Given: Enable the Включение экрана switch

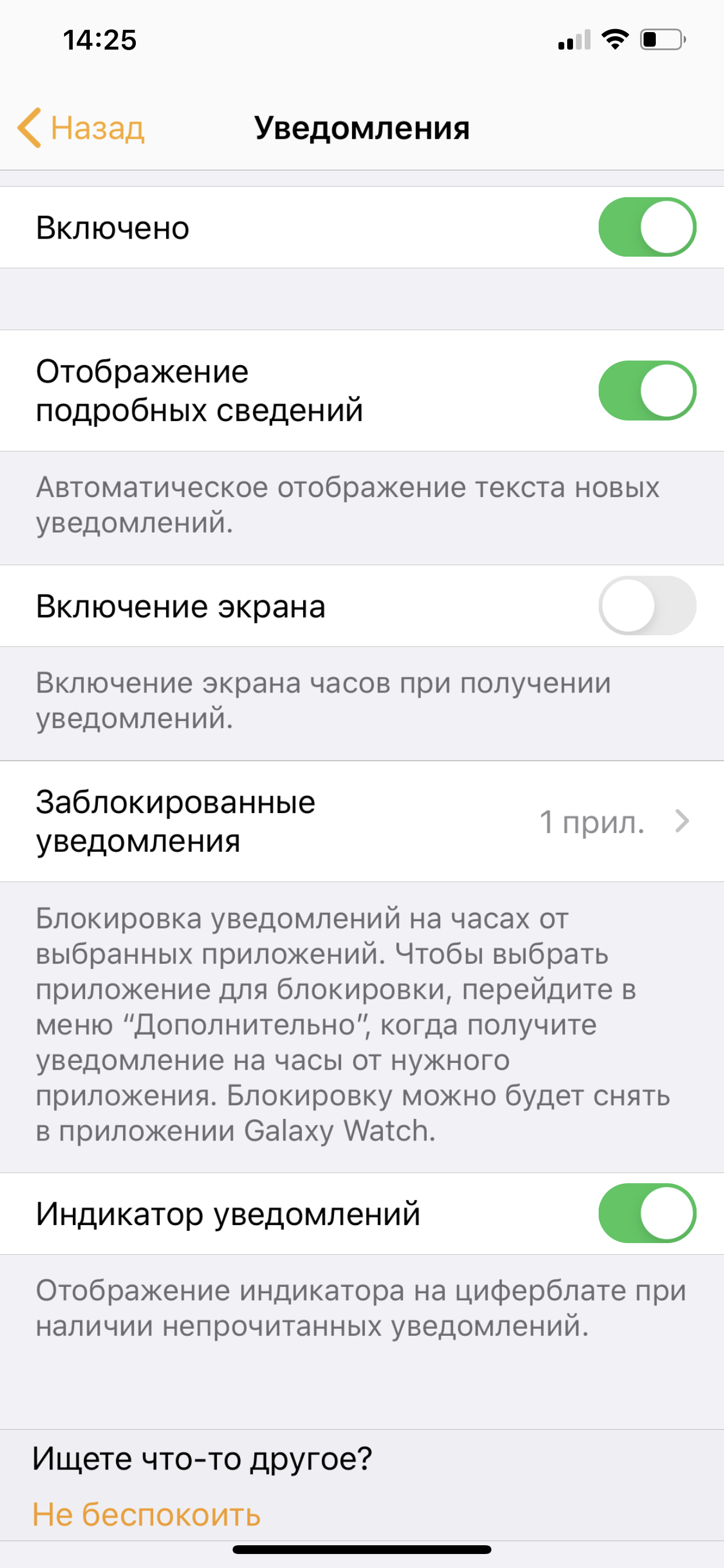Looking at the screenshot, I should (646, 606).
